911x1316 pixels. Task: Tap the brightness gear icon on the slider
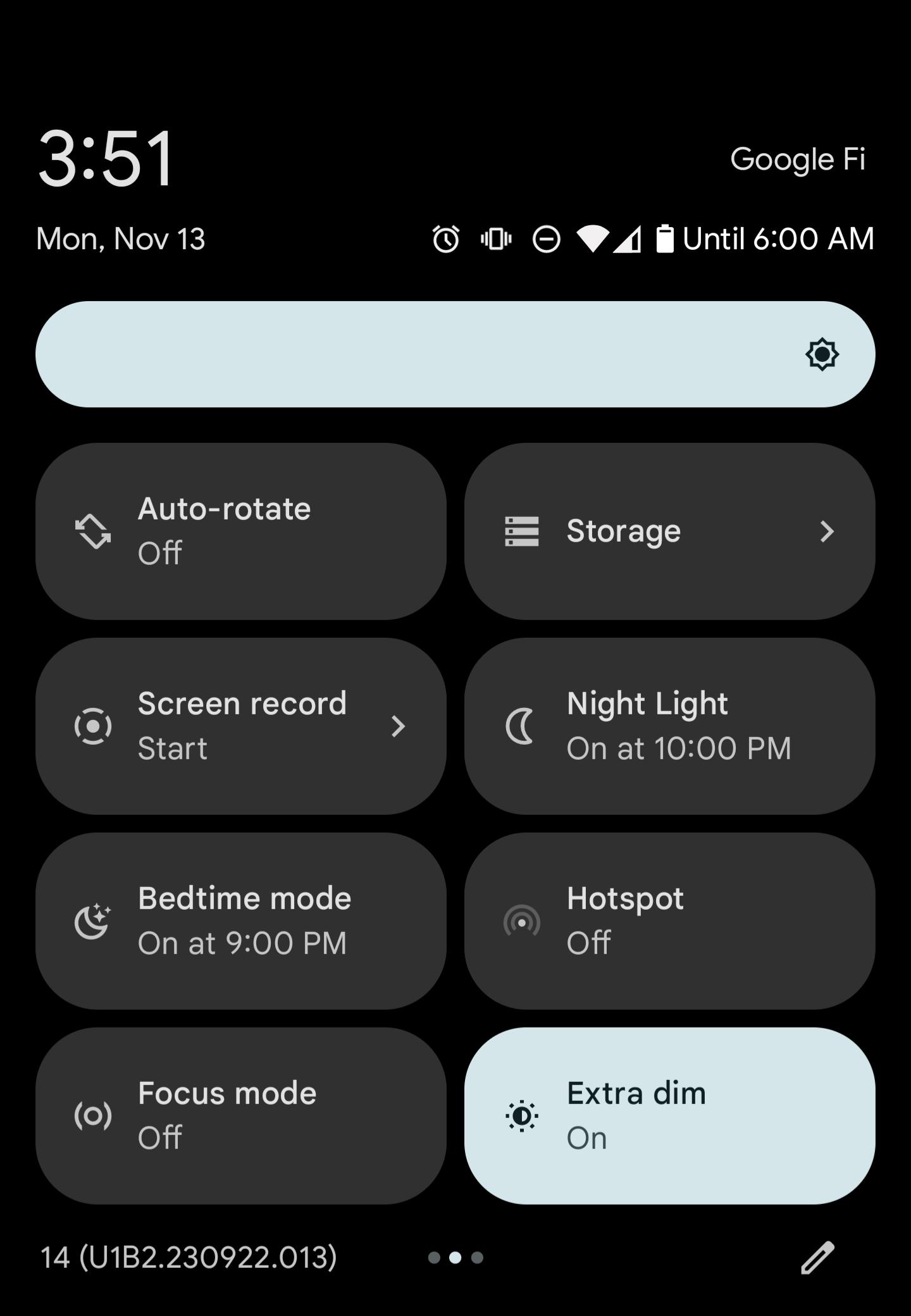821,354
